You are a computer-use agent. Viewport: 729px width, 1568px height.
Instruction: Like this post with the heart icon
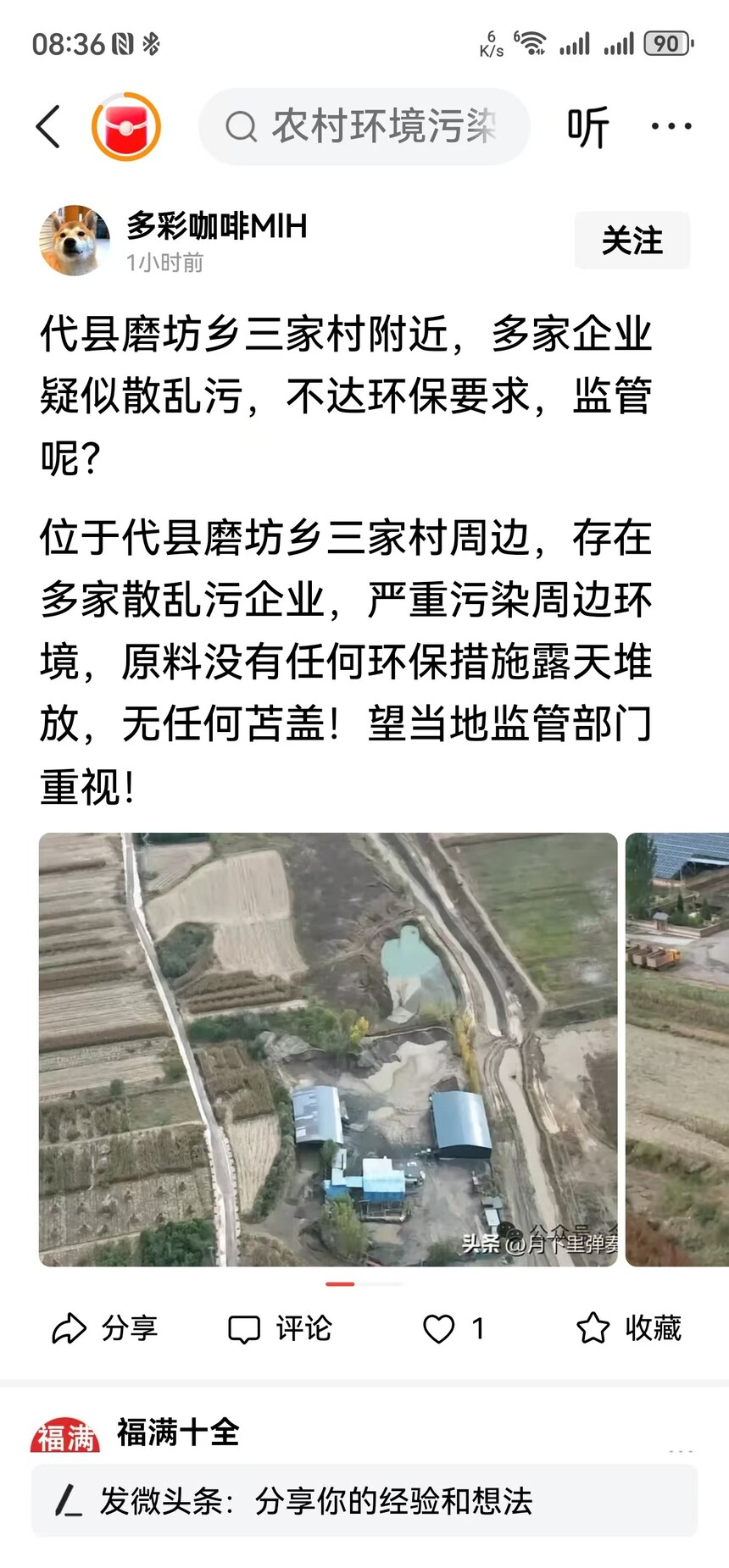click(439, 1328)
